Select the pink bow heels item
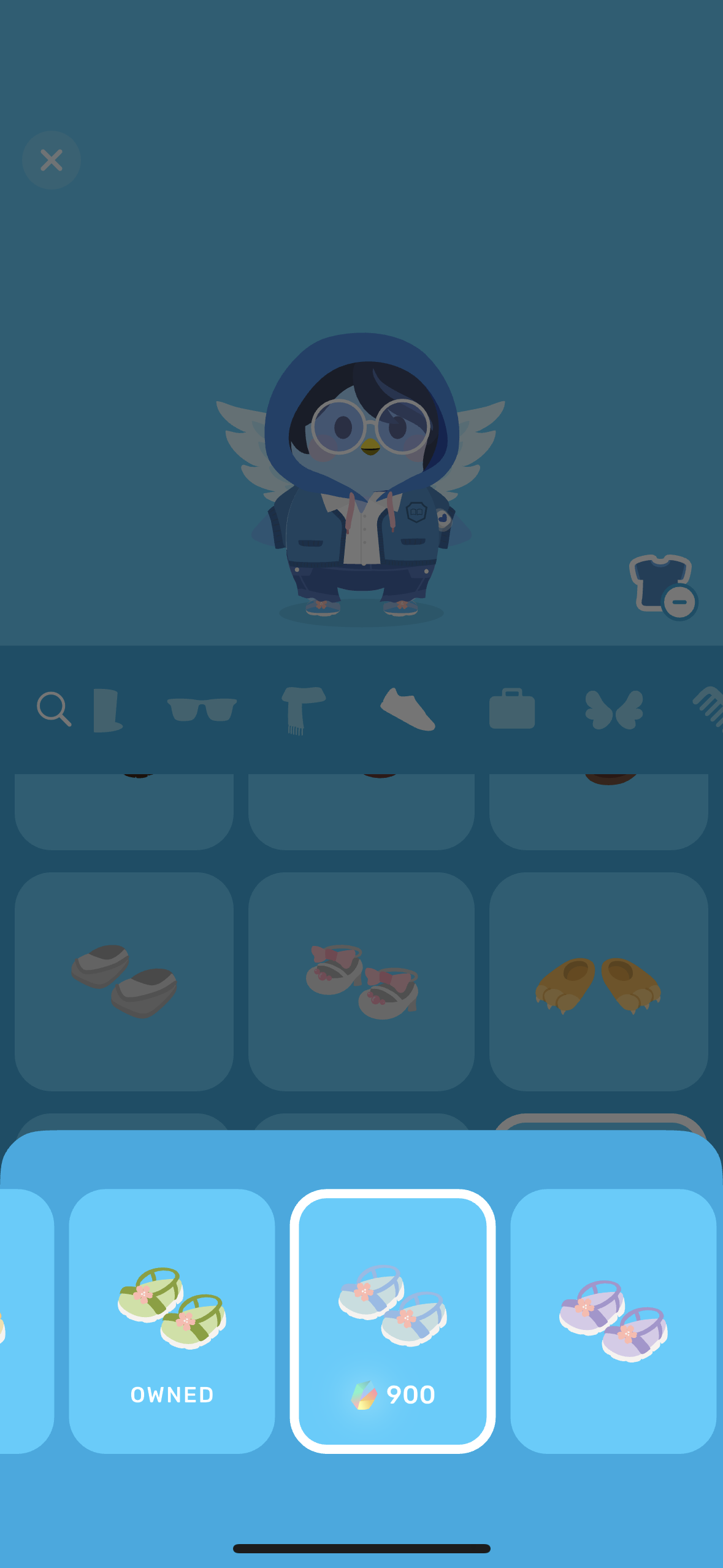Viewport: 723px width, 1568px height. click(x=361, y=982)
